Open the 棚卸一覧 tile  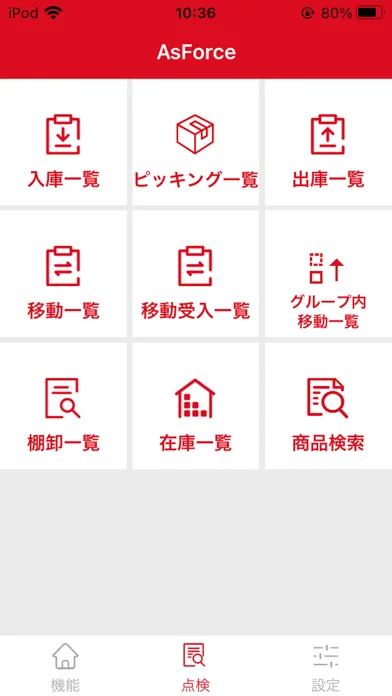(x=63, y=406)
